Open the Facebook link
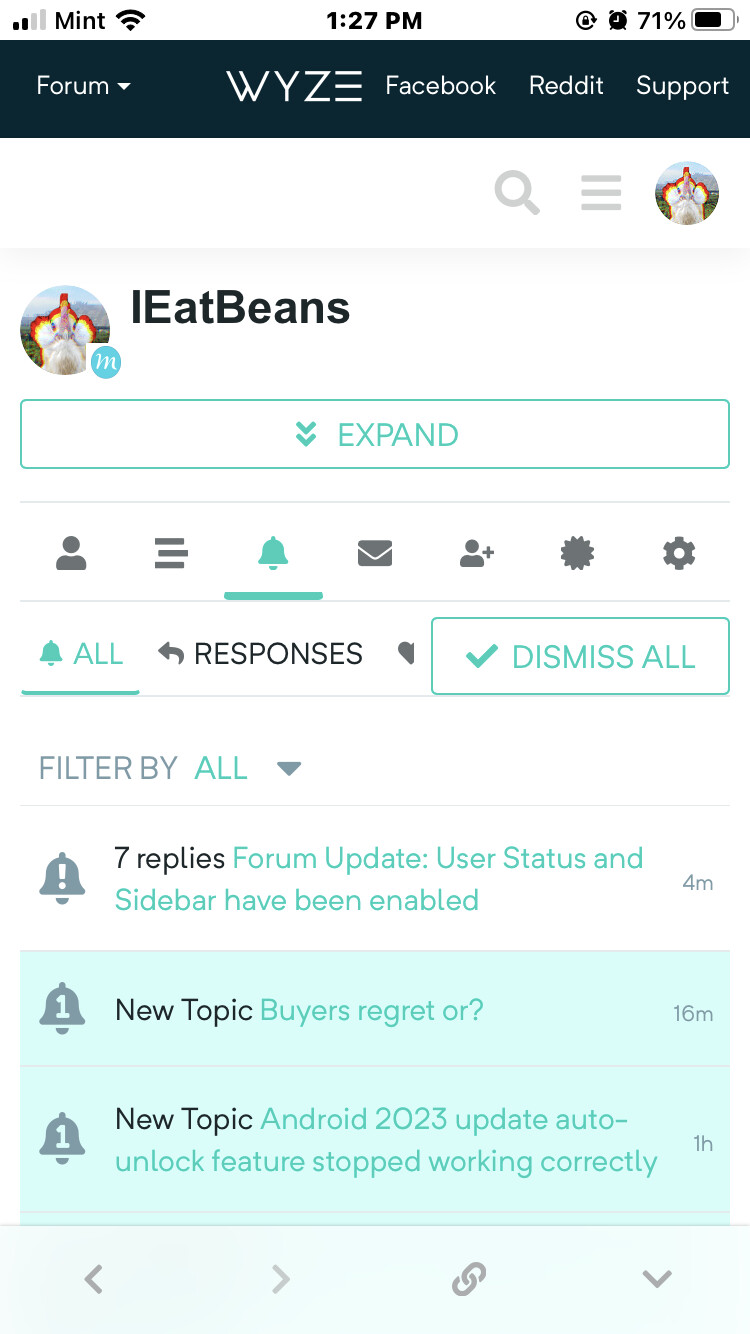 440,86
